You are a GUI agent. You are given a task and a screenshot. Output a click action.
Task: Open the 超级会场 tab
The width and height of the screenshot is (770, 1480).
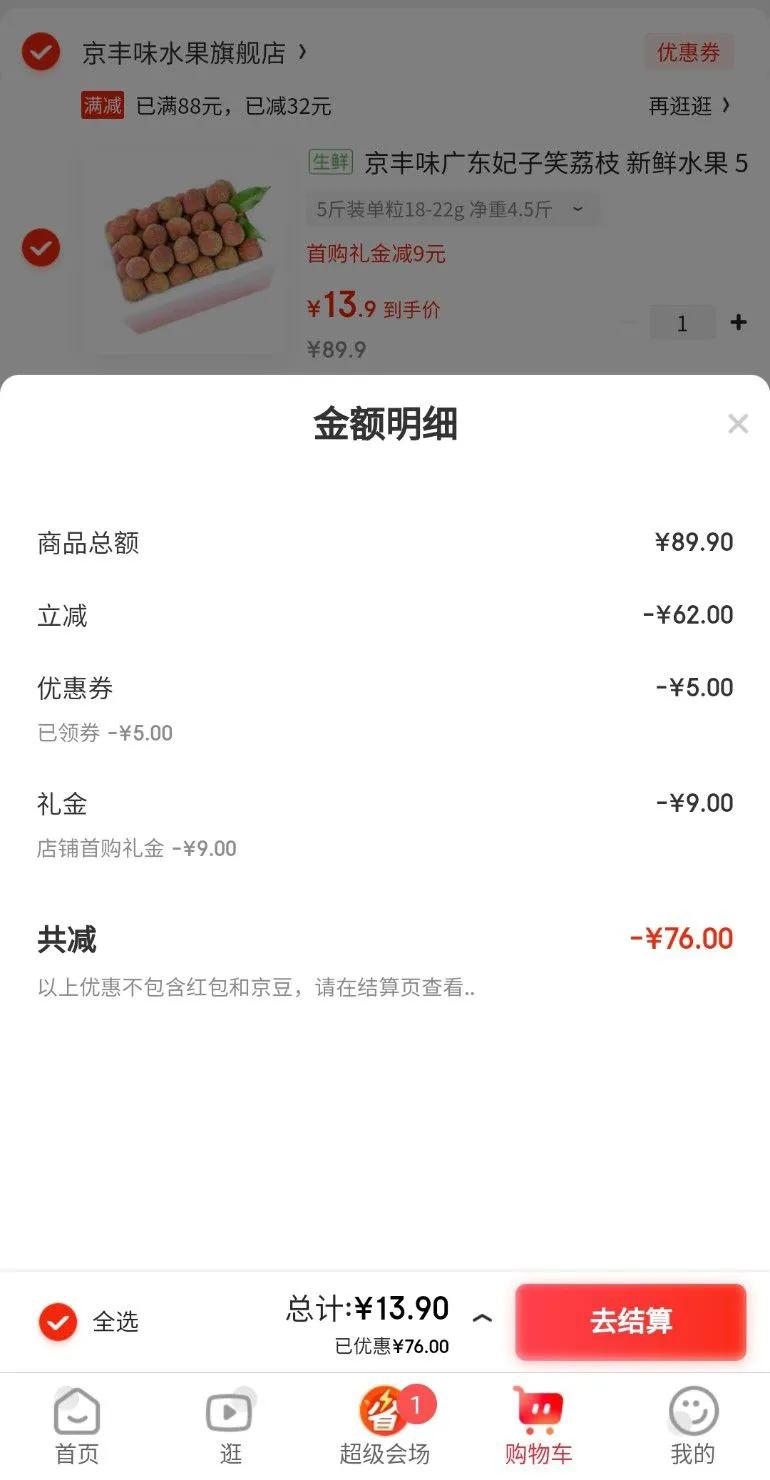(385, 1426)
